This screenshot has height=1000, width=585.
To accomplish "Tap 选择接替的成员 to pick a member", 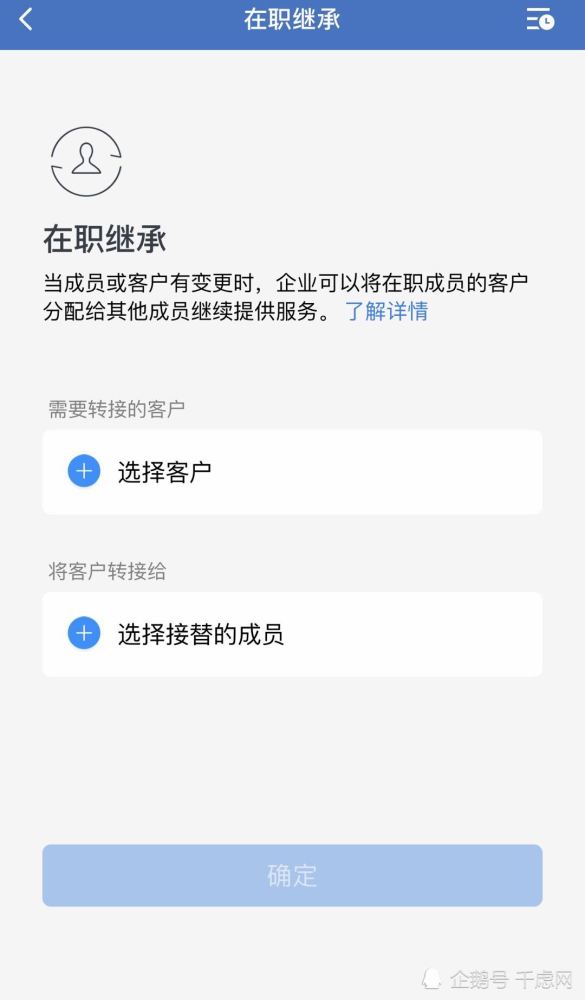I will tap(292, 634).
